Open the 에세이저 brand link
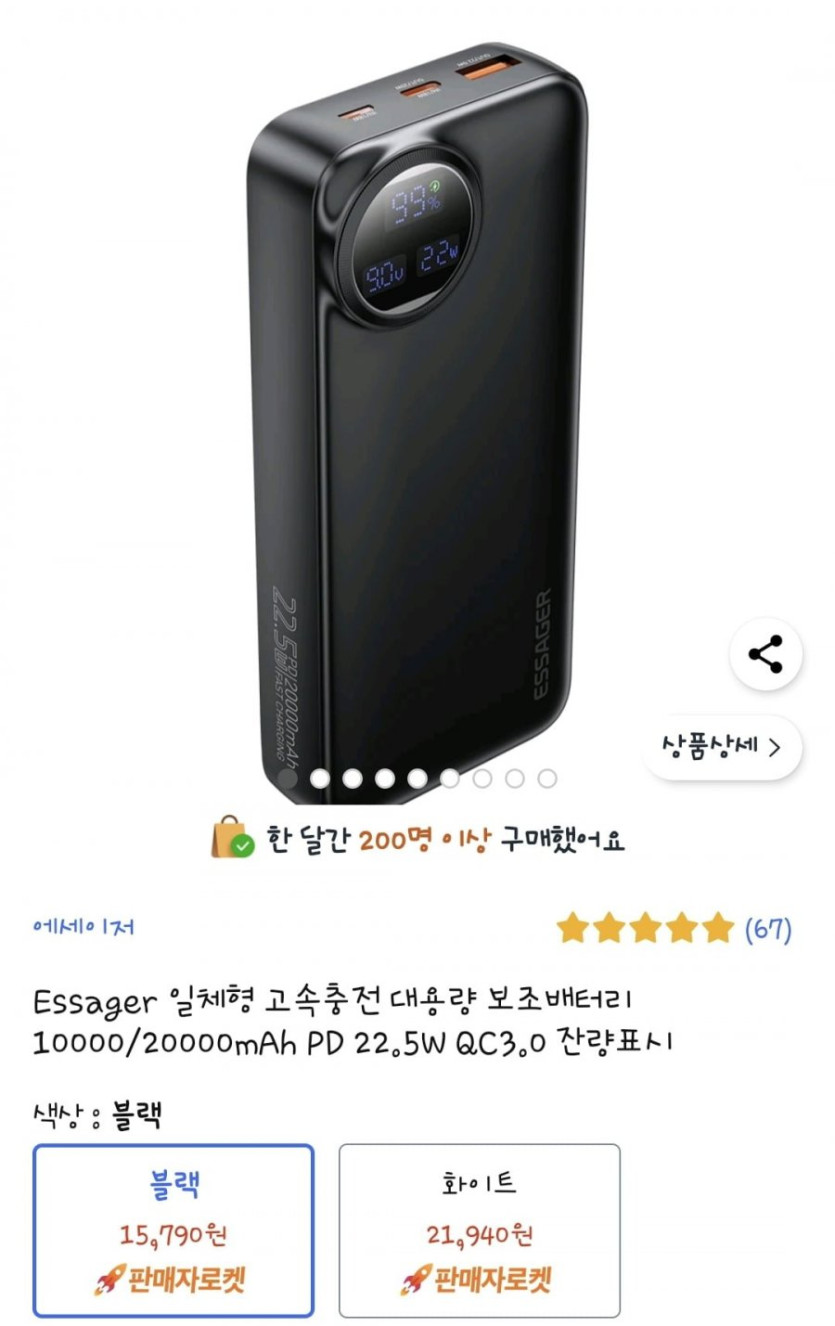Screen dimensions: 835x1326 (84, 927)
